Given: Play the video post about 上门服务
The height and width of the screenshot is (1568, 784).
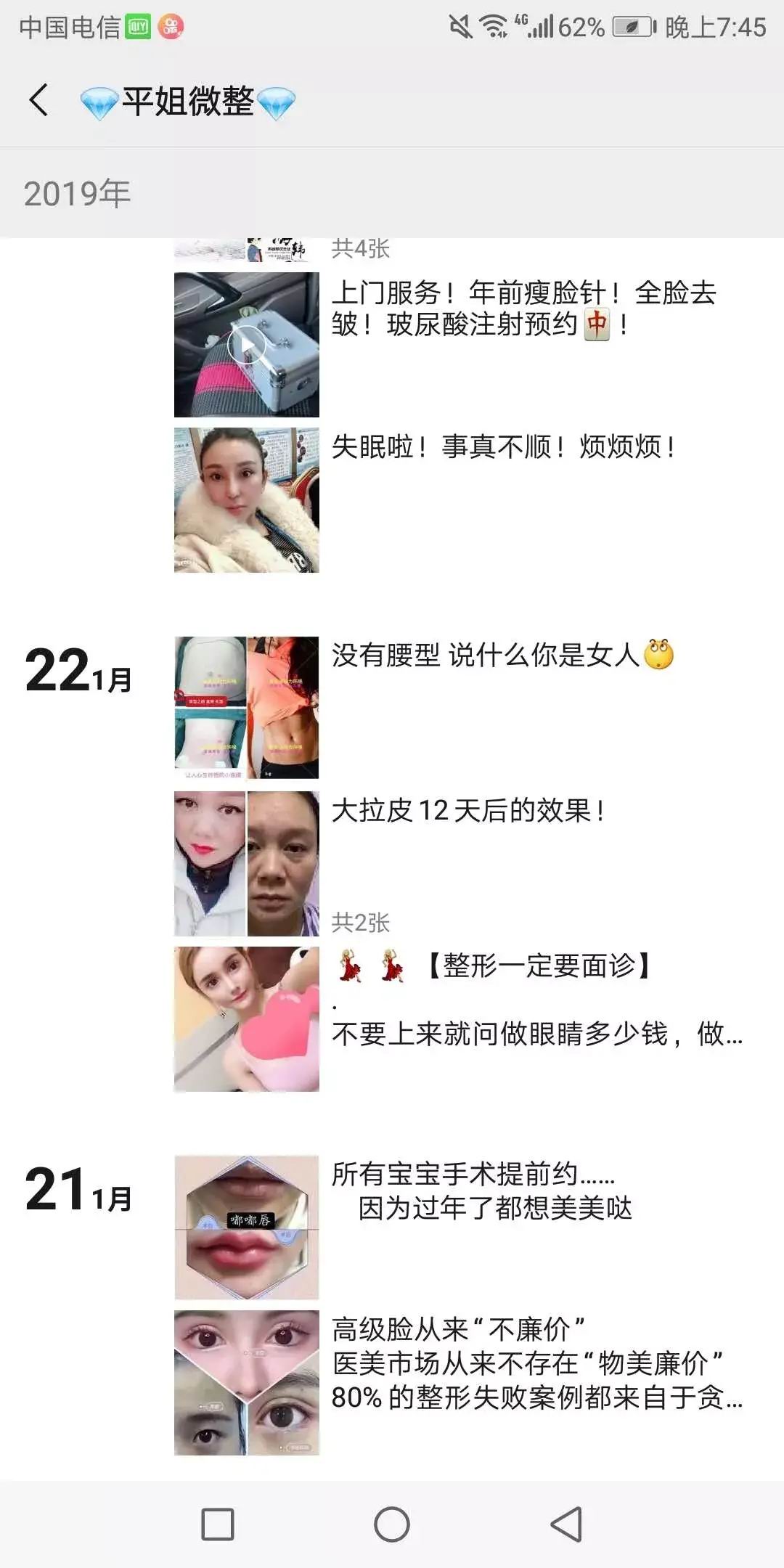Looking at the screenshot, I should click(x=247, y=345).
